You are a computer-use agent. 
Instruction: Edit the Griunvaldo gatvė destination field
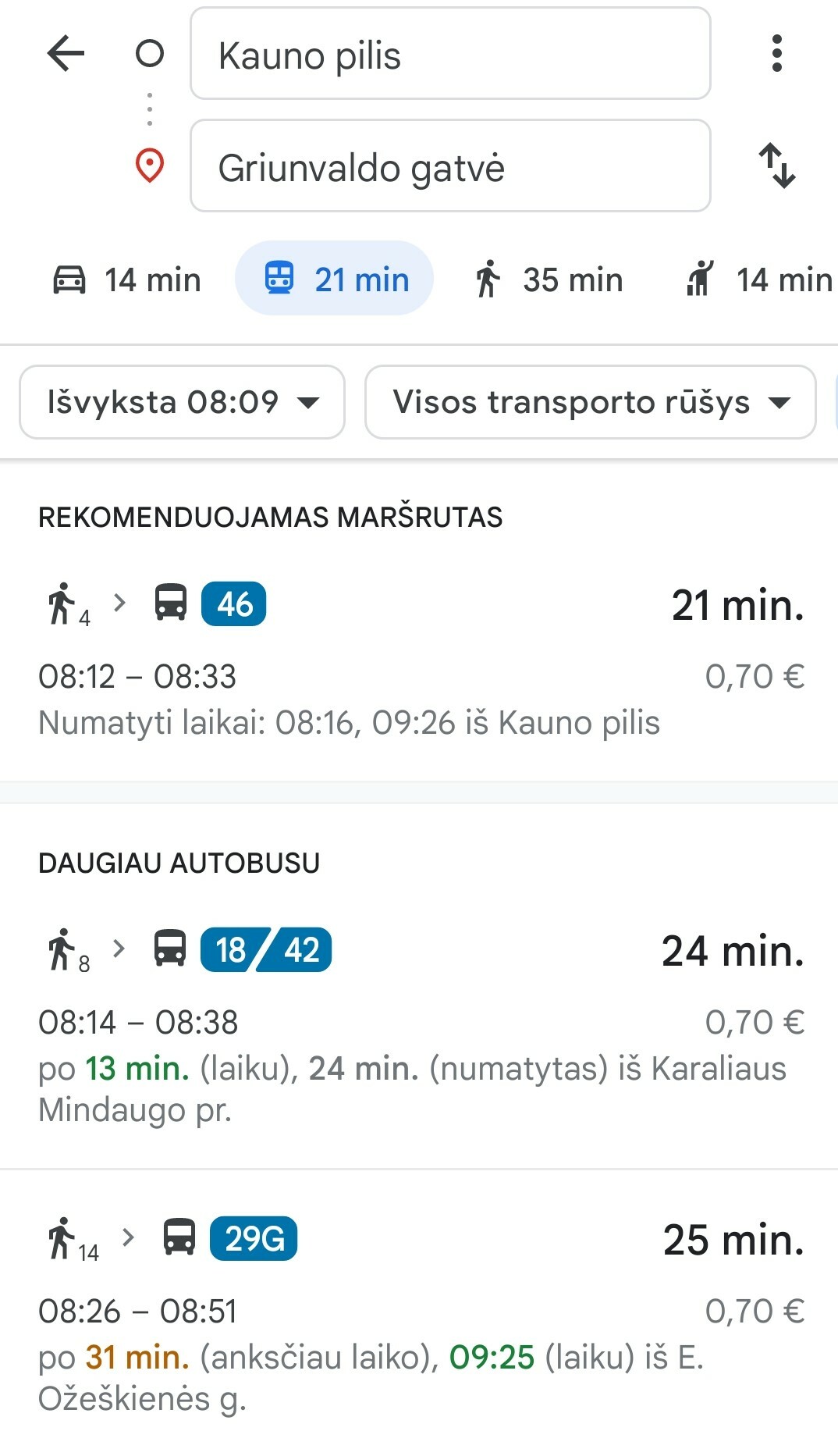tap(450, 166)
